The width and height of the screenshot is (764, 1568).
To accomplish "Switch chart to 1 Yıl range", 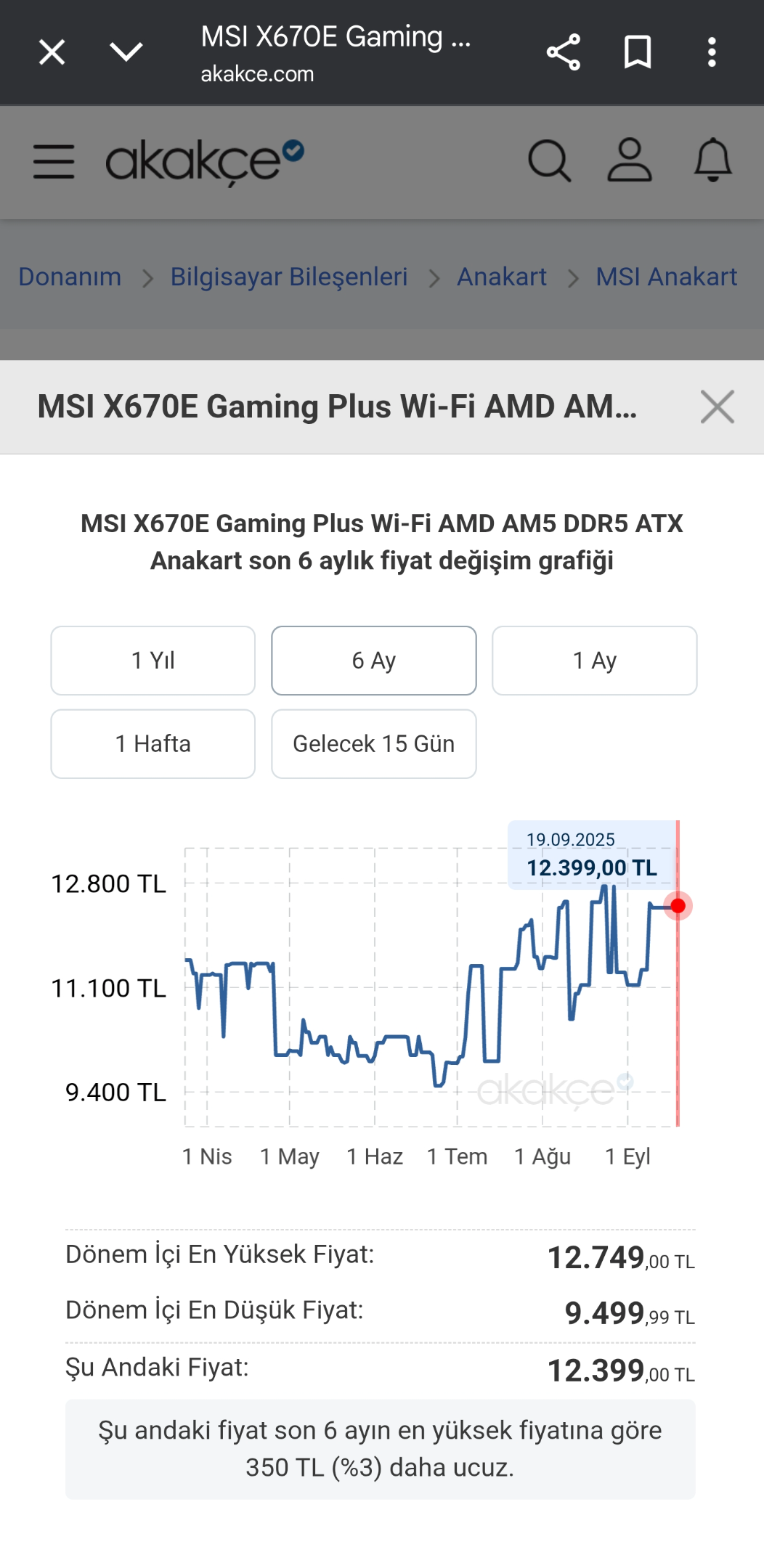I will point(153,661).
